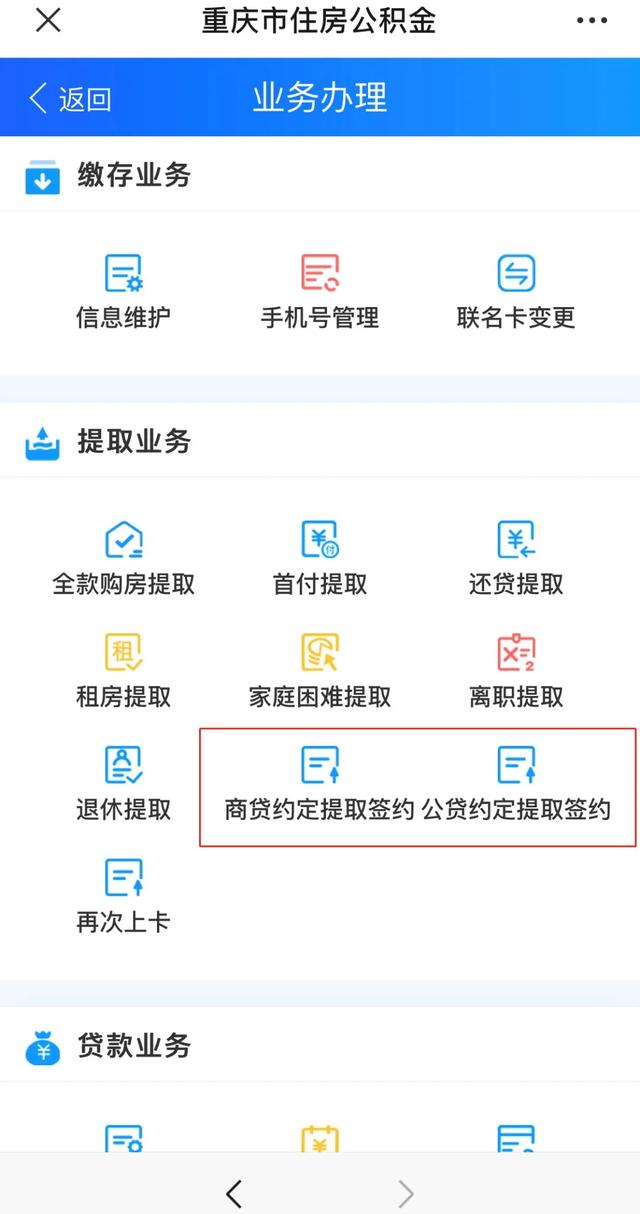Select 联名卡变更
The height and width of the screenshot is (1214, 640).
(516, 292)
